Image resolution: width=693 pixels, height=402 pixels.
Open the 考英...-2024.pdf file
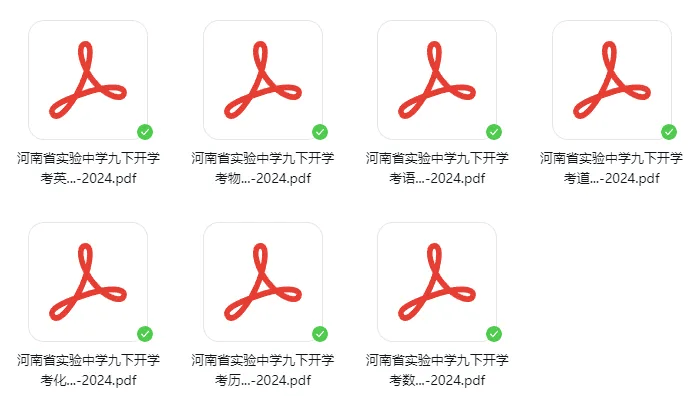tap(88, 80)
